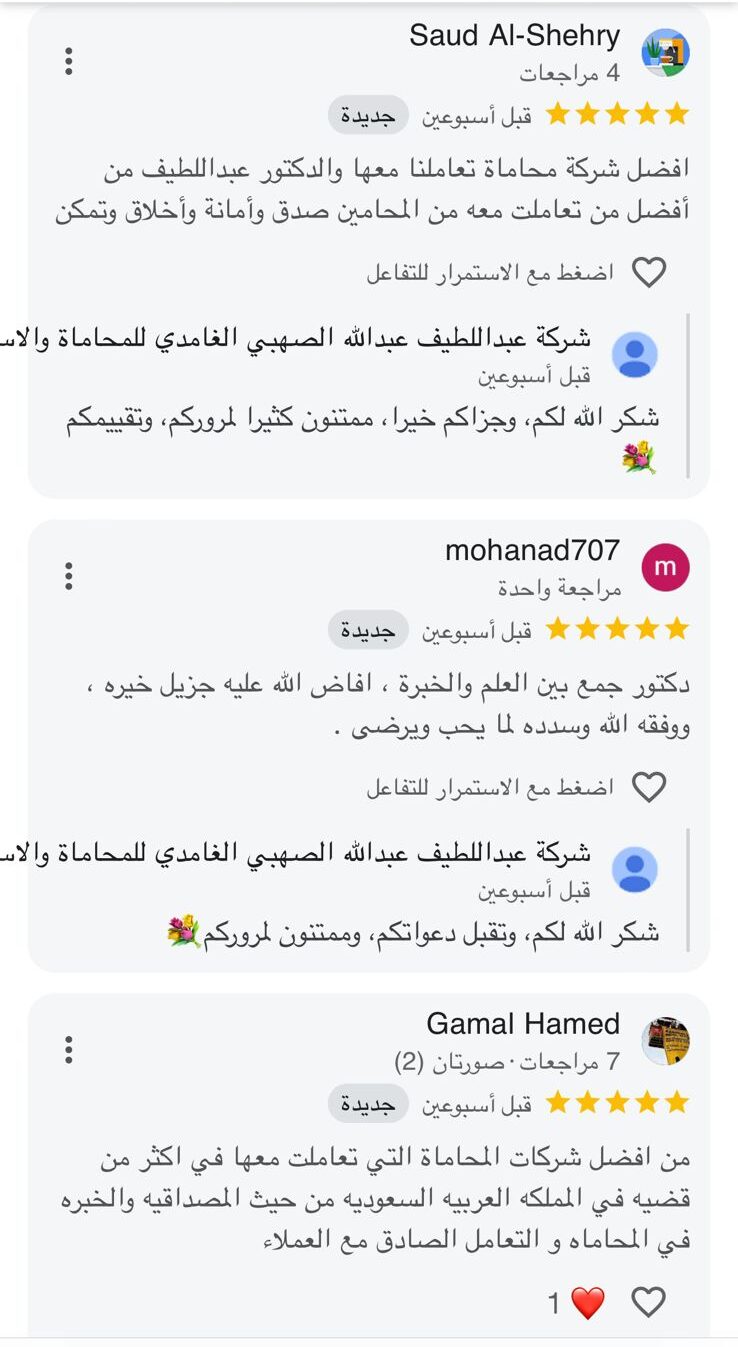The height and width of the screenshot is (1347, 738).
Task: Open Saud Al-Shehry's reviewer profile
Action: click(x=665, y=52)
